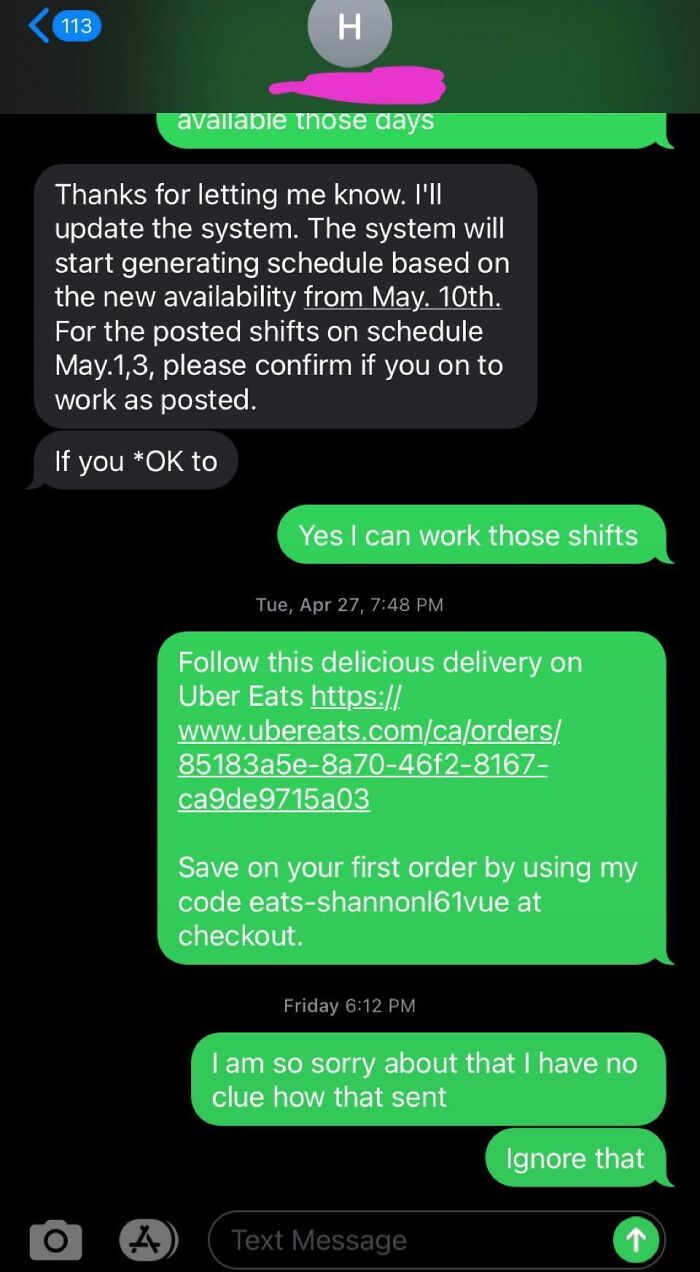Go back to the messages list
Screen dimensions: 700x1272
[x=60, y=26]
